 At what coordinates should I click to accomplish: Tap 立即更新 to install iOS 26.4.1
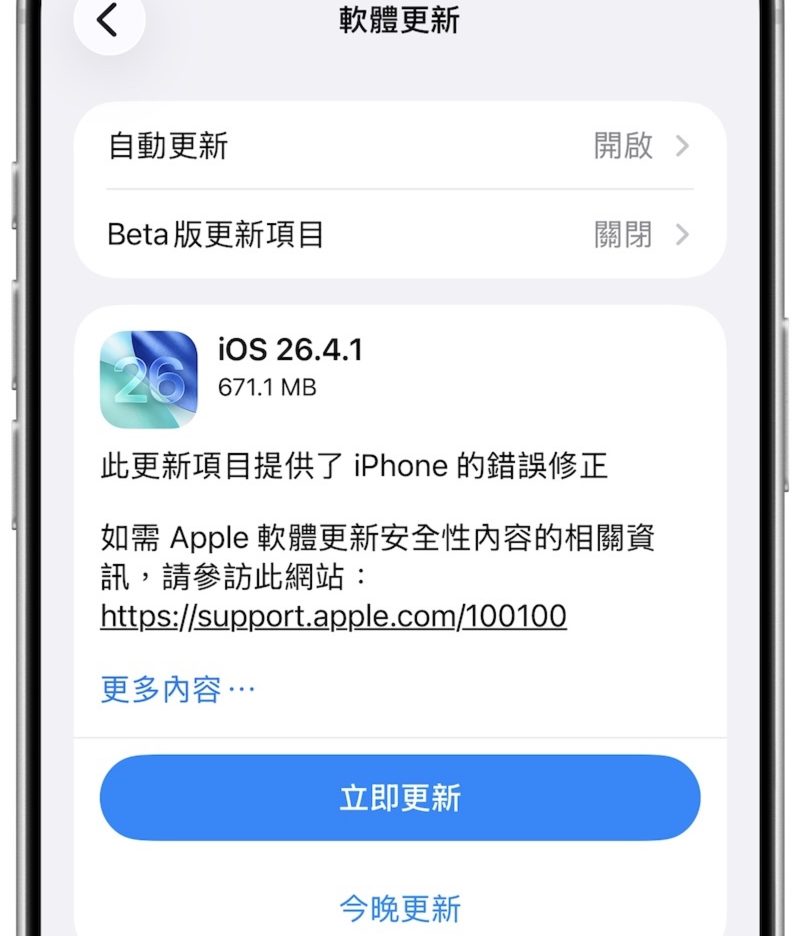tap(399, 797)
